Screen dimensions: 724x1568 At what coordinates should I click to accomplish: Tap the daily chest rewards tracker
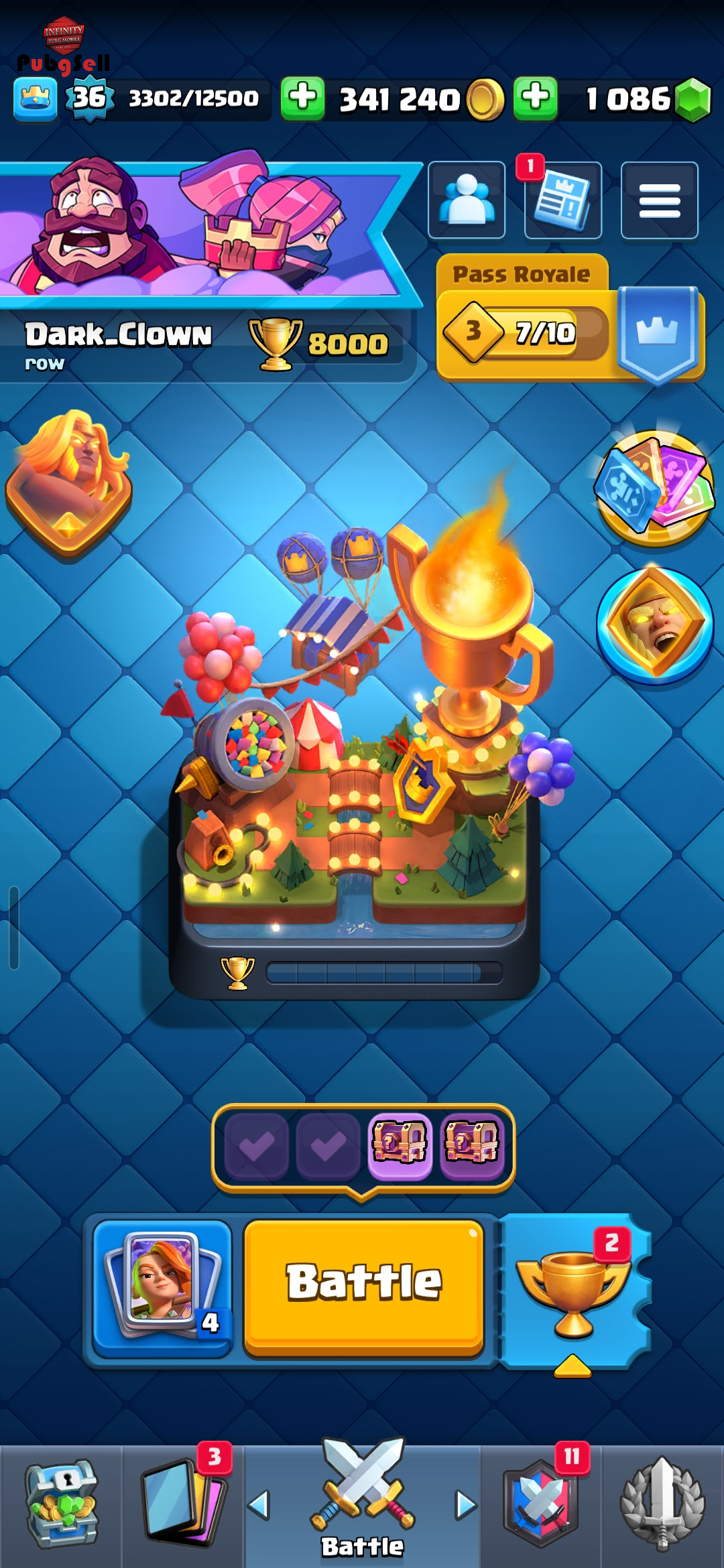point(363,1145)
